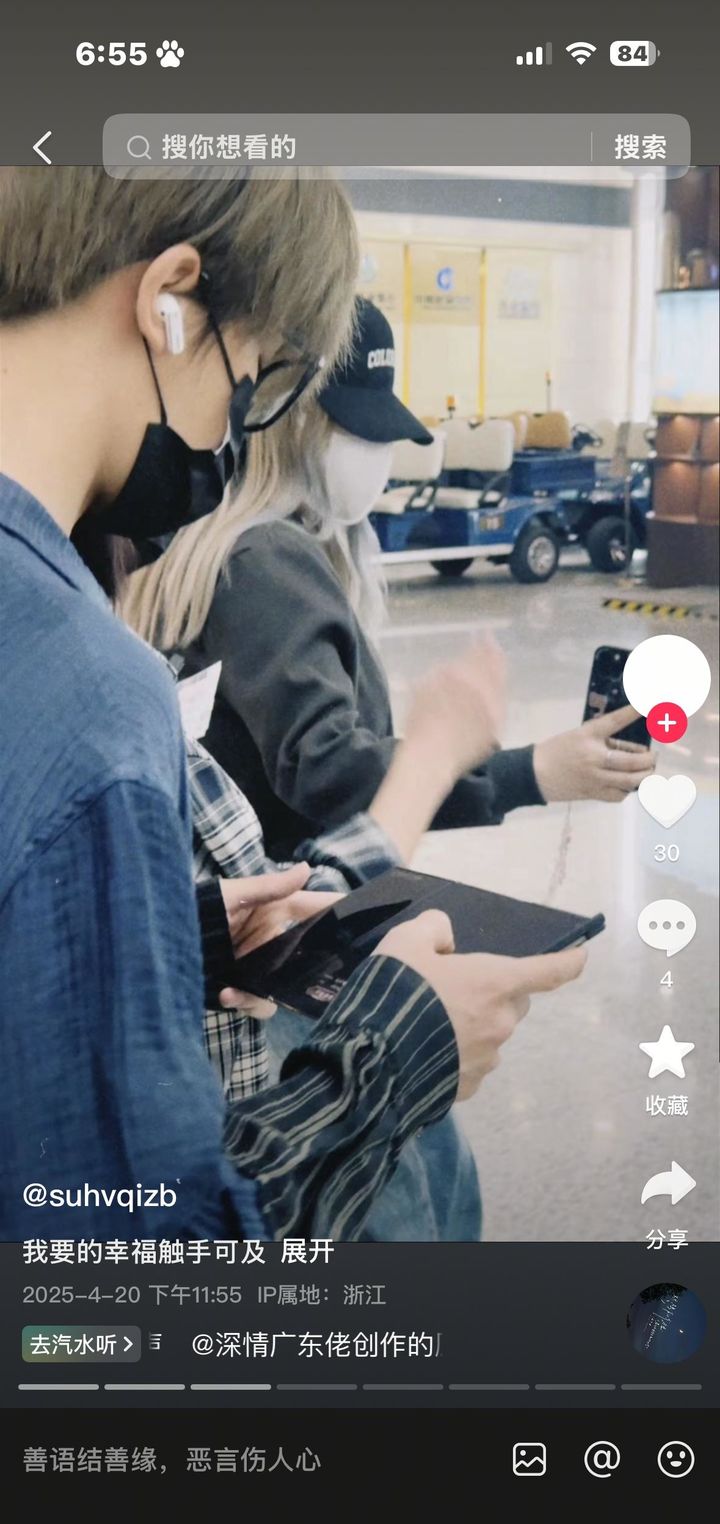Viewport: 720px width, 1524px height.
Task: Tap the 去汽水听 music chip
Action: coord(81,1344)
